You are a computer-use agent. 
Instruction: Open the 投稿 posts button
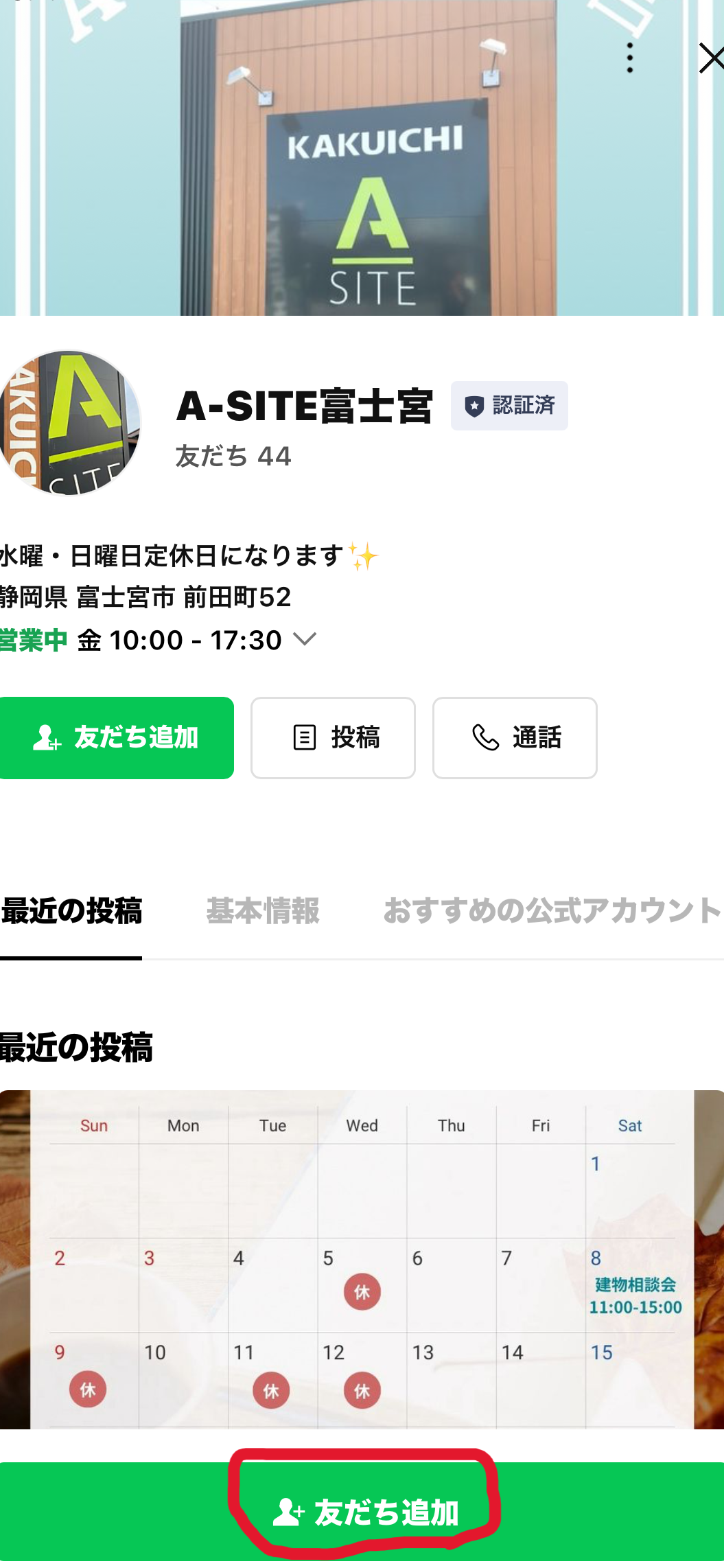[x=333, y=737]
